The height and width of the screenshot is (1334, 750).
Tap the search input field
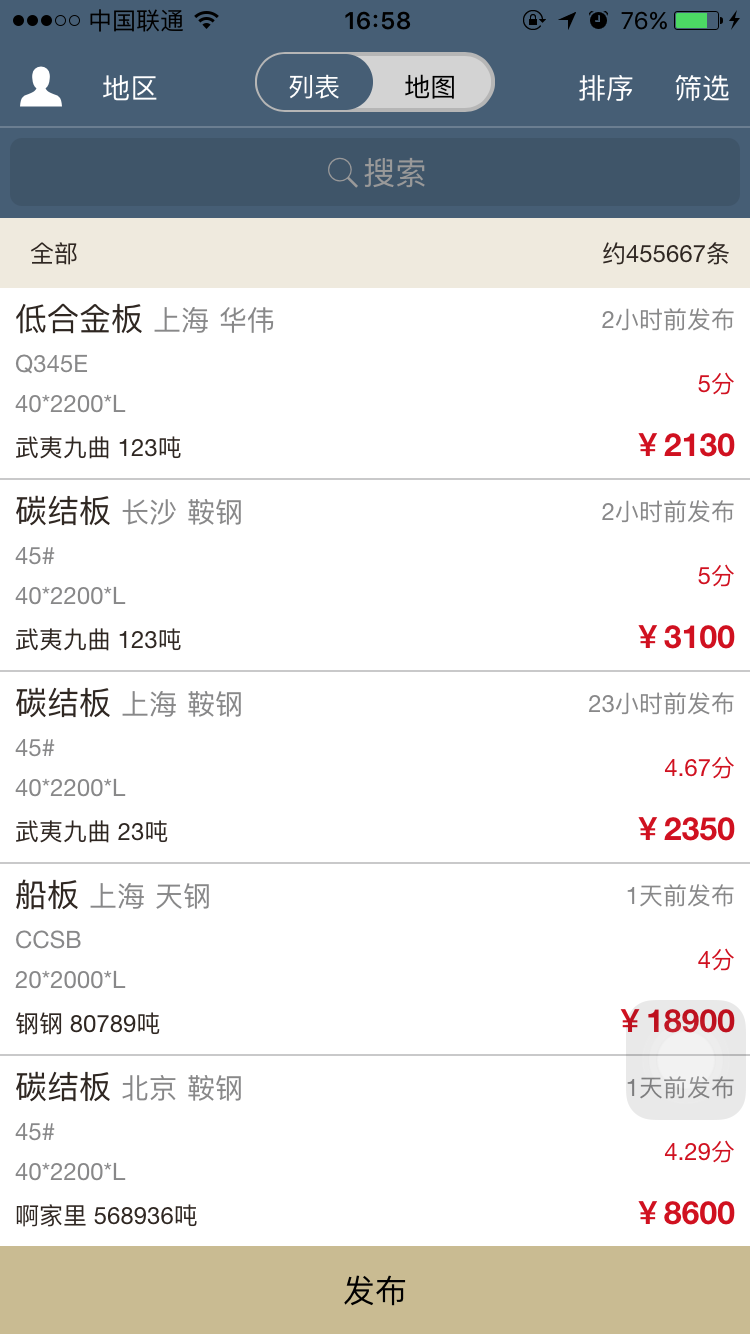[375, 172]
